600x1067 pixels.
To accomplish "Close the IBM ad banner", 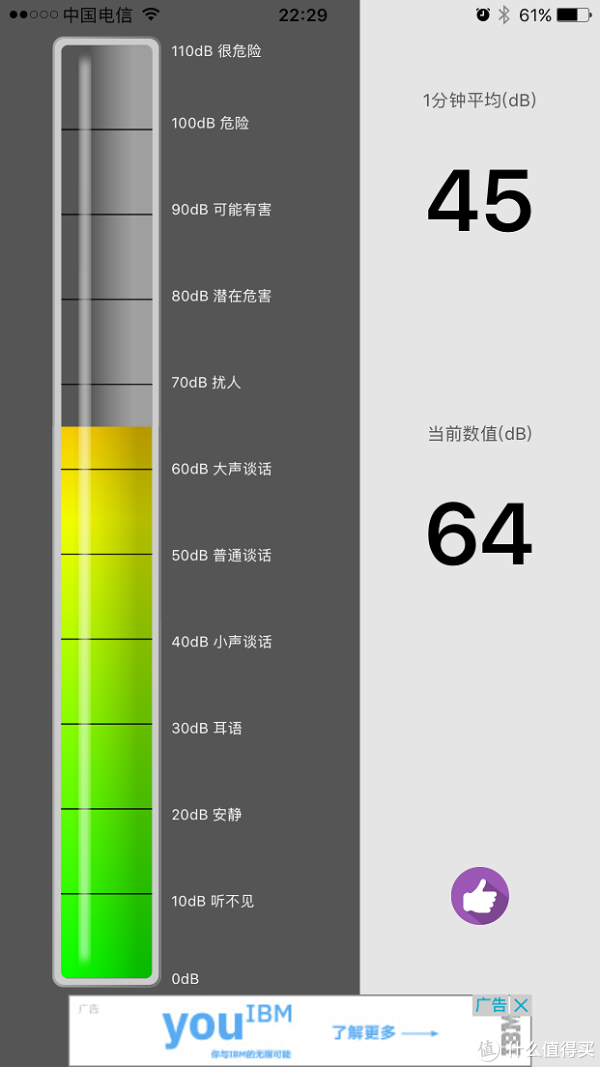I will click(520, 1006).
